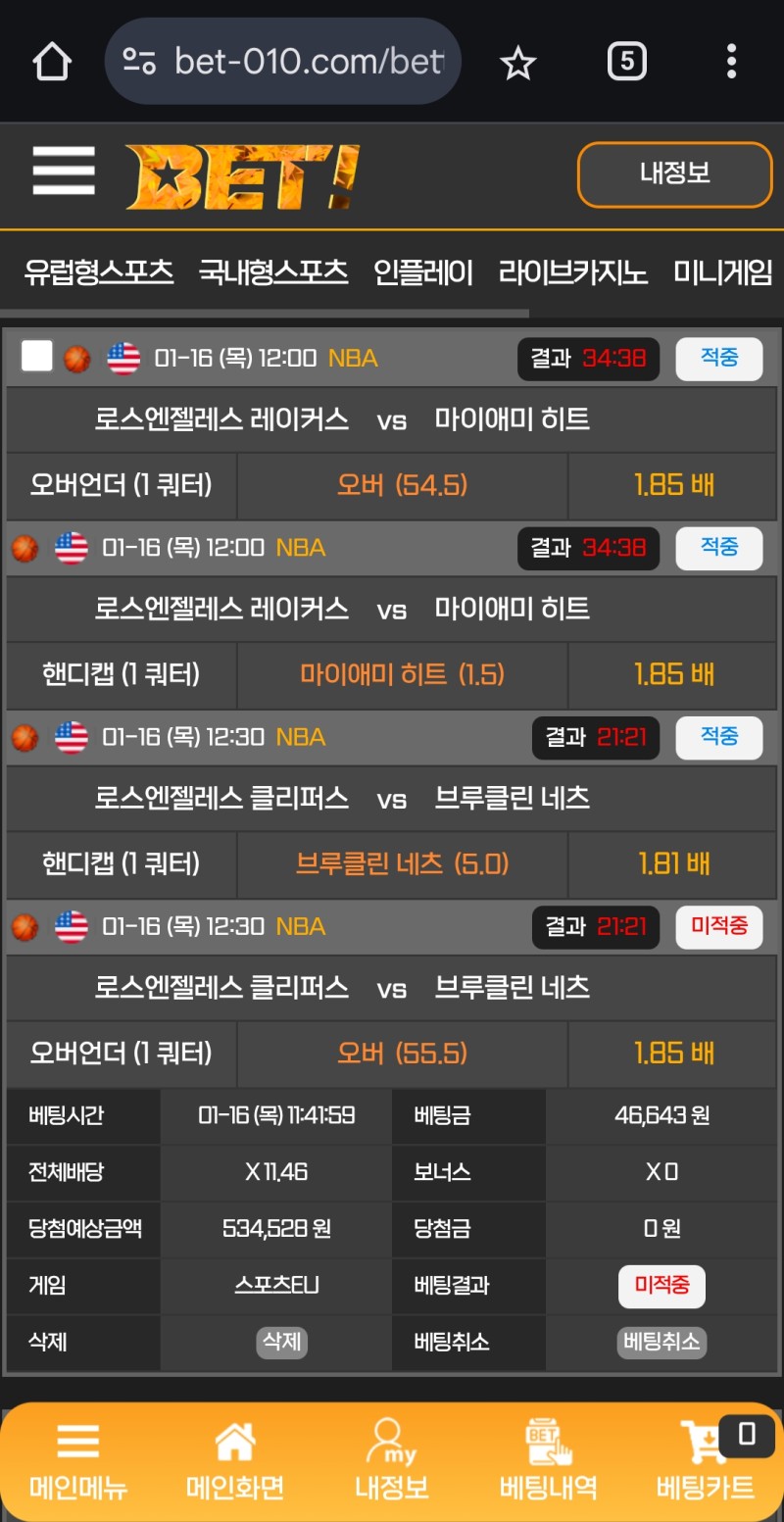Viewport: 784px width, 1522px height.
Task: Tap the 내정보 button in the header
Action: pyautogui.click(x=674, y=174)
